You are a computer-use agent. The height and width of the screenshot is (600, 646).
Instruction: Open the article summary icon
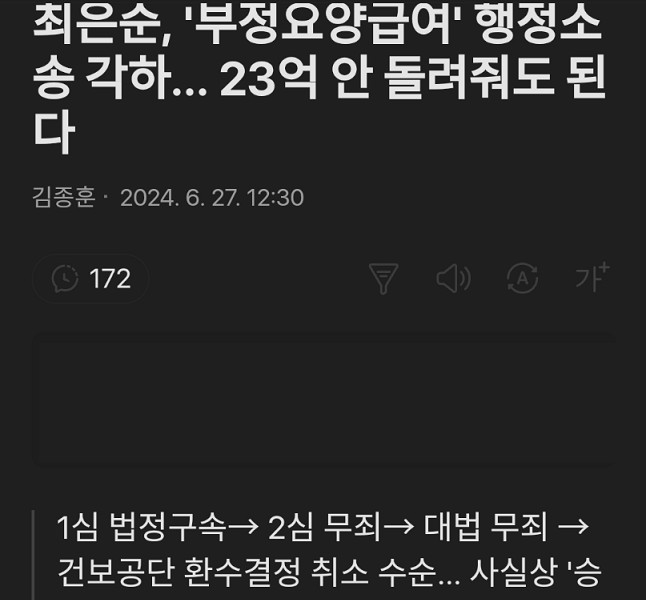tap(383, 279)
